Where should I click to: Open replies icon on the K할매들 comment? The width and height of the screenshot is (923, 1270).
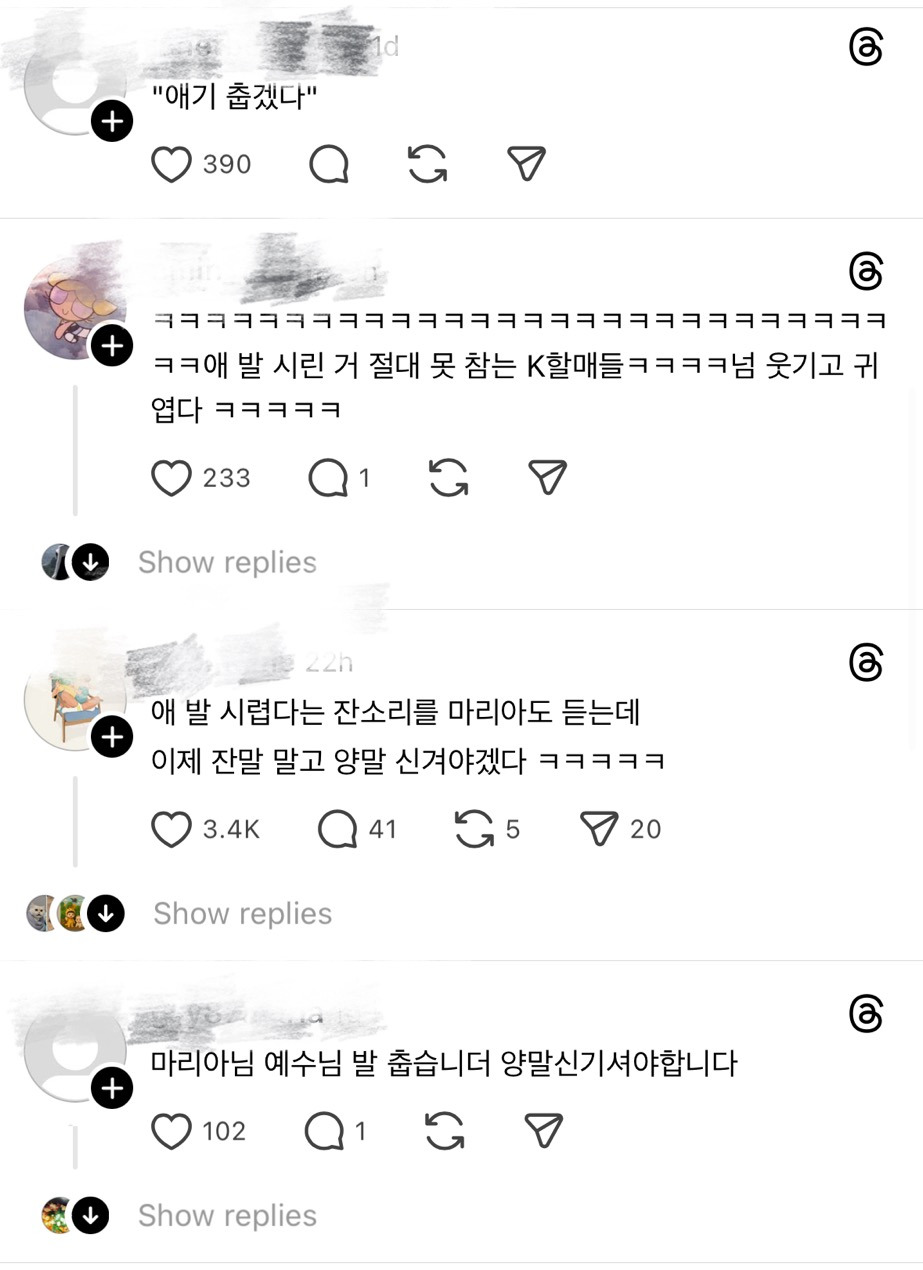point(328,478)
